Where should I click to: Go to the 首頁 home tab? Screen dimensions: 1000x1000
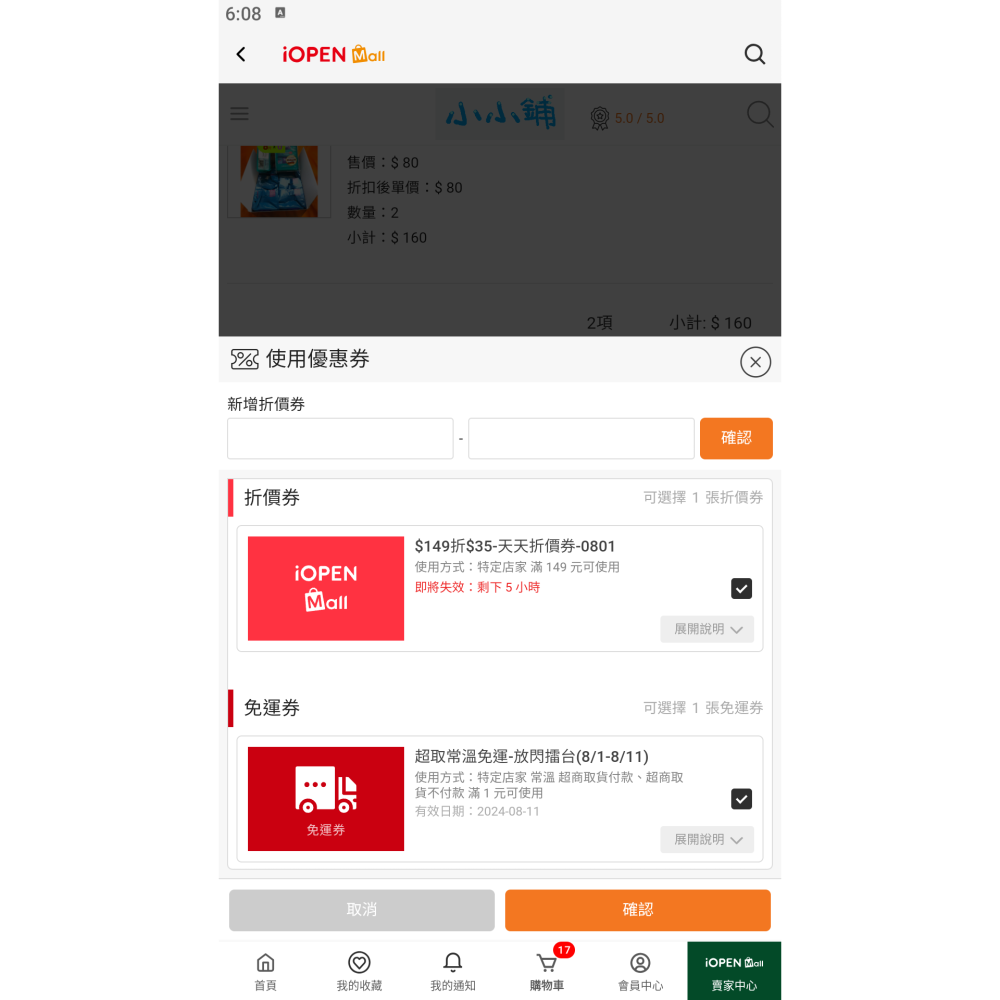pyautogui.click(x=265, y=971)
